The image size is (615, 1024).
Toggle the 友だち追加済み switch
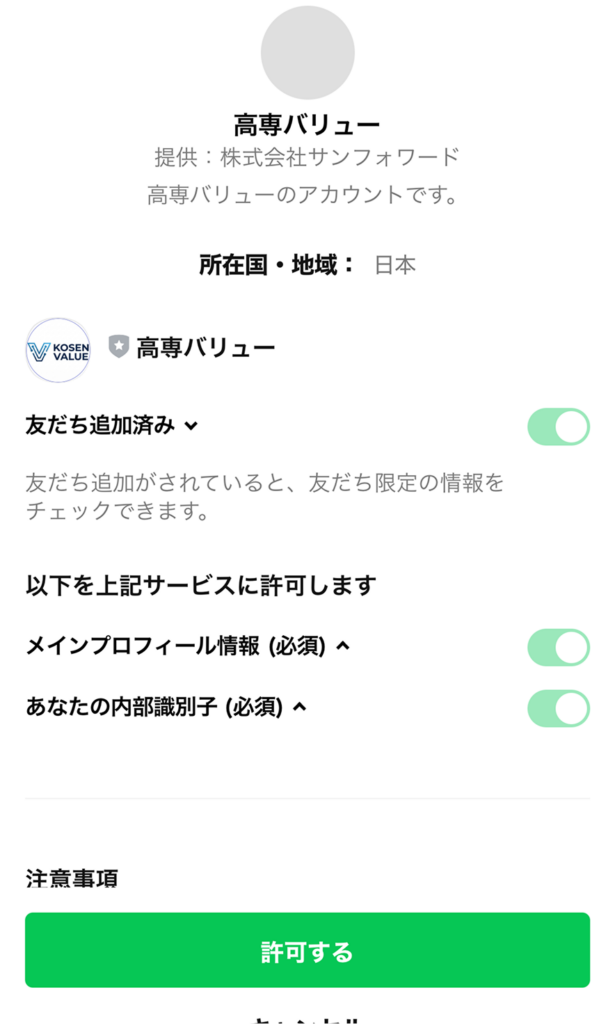(558, 426)
